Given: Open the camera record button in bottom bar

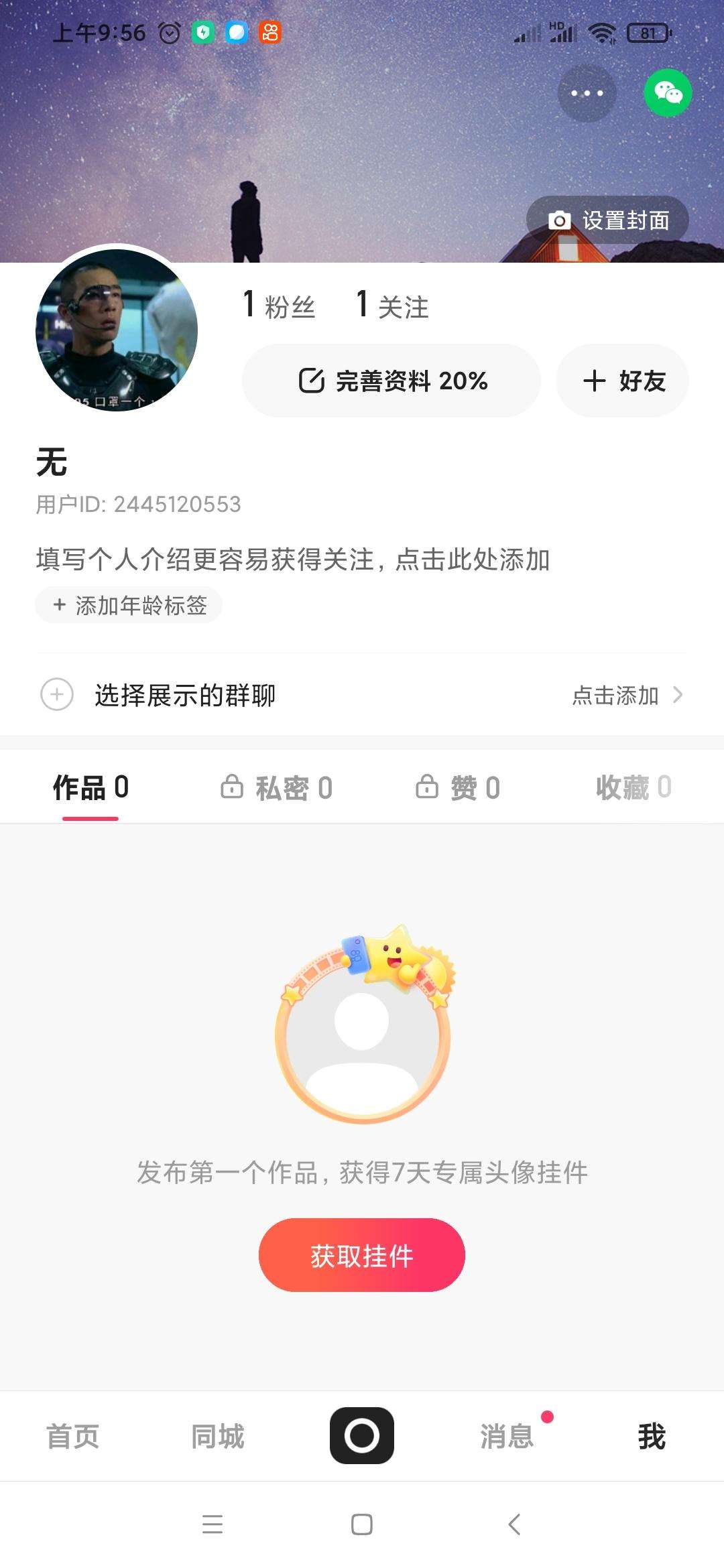Looking at the screenshot, I should click(361, 1435).
